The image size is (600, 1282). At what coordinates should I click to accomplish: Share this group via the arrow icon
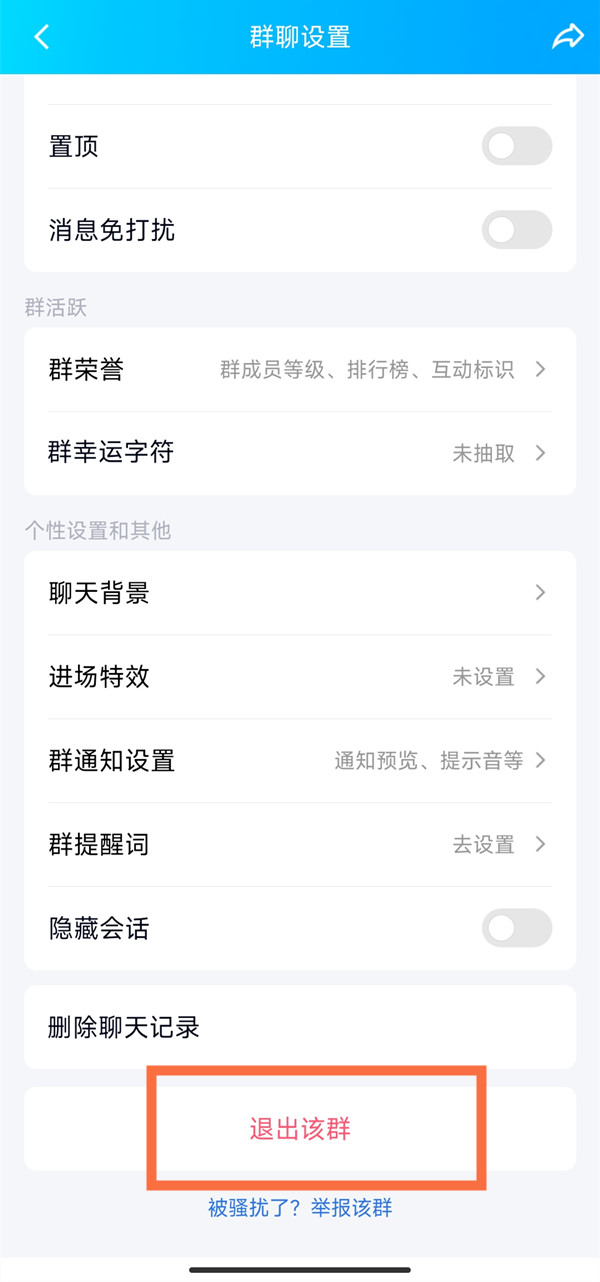pyautogui.click(x=567, y=37)
